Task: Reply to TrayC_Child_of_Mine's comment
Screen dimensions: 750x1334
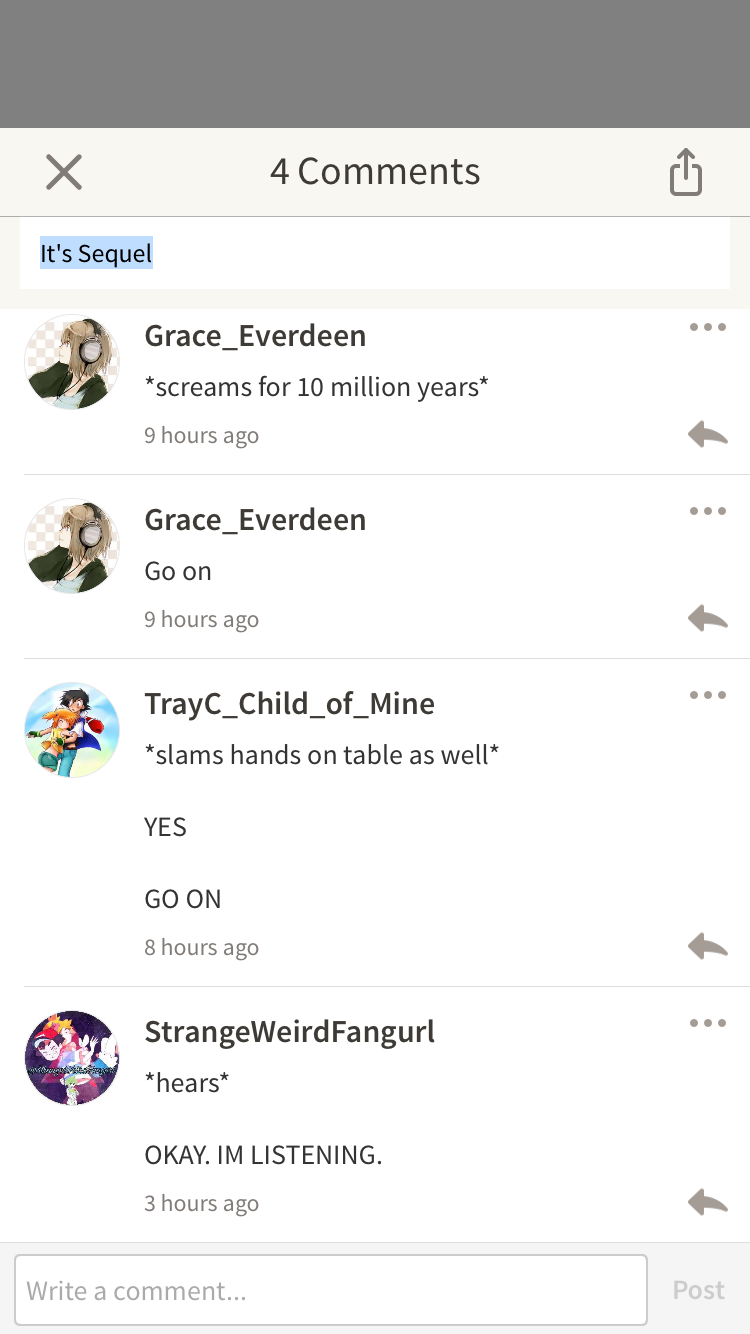Action: (x=707, y=946)
